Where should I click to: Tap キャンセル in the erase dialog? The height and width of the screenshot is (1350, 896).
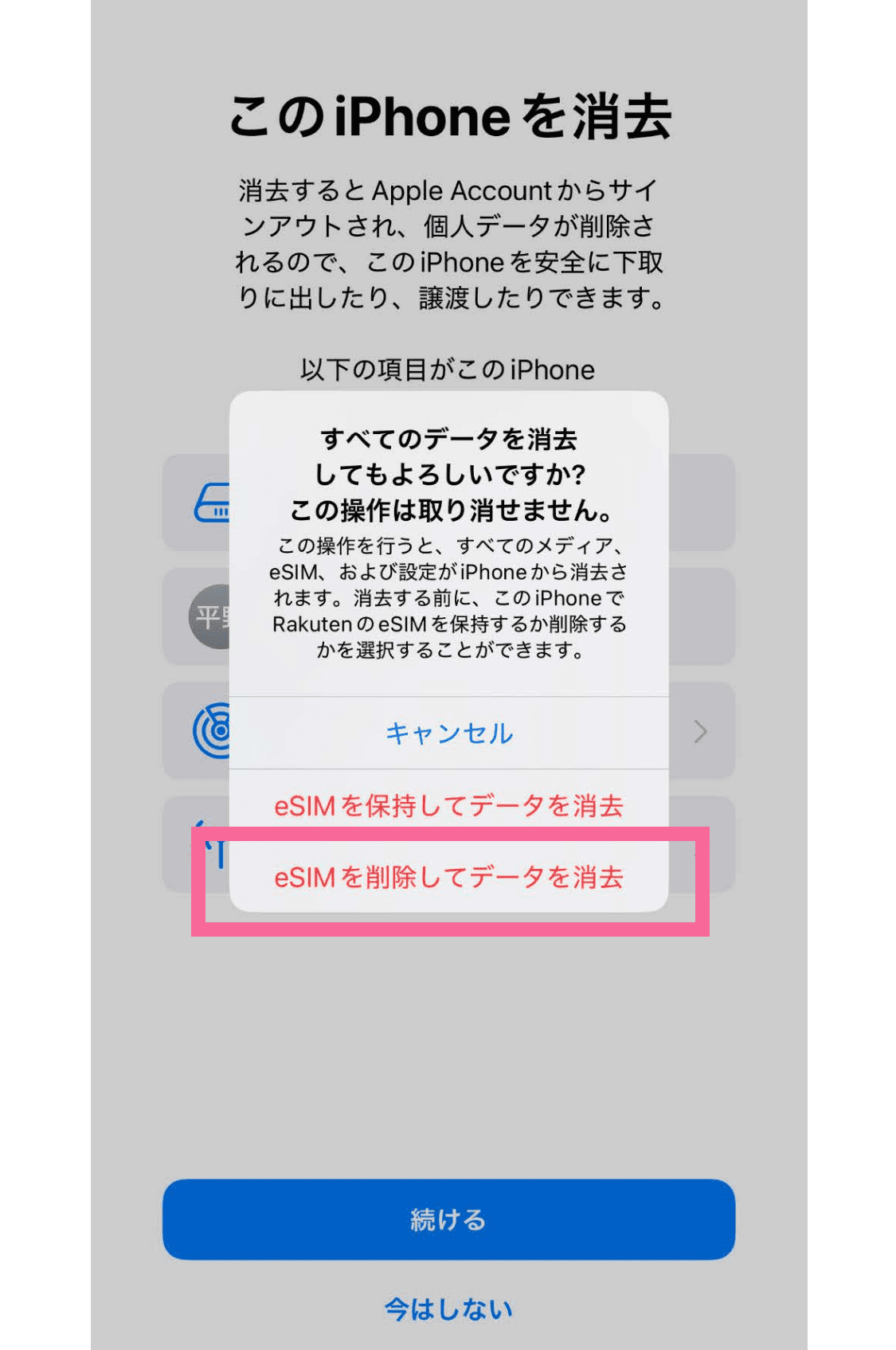tap(448, 733)
